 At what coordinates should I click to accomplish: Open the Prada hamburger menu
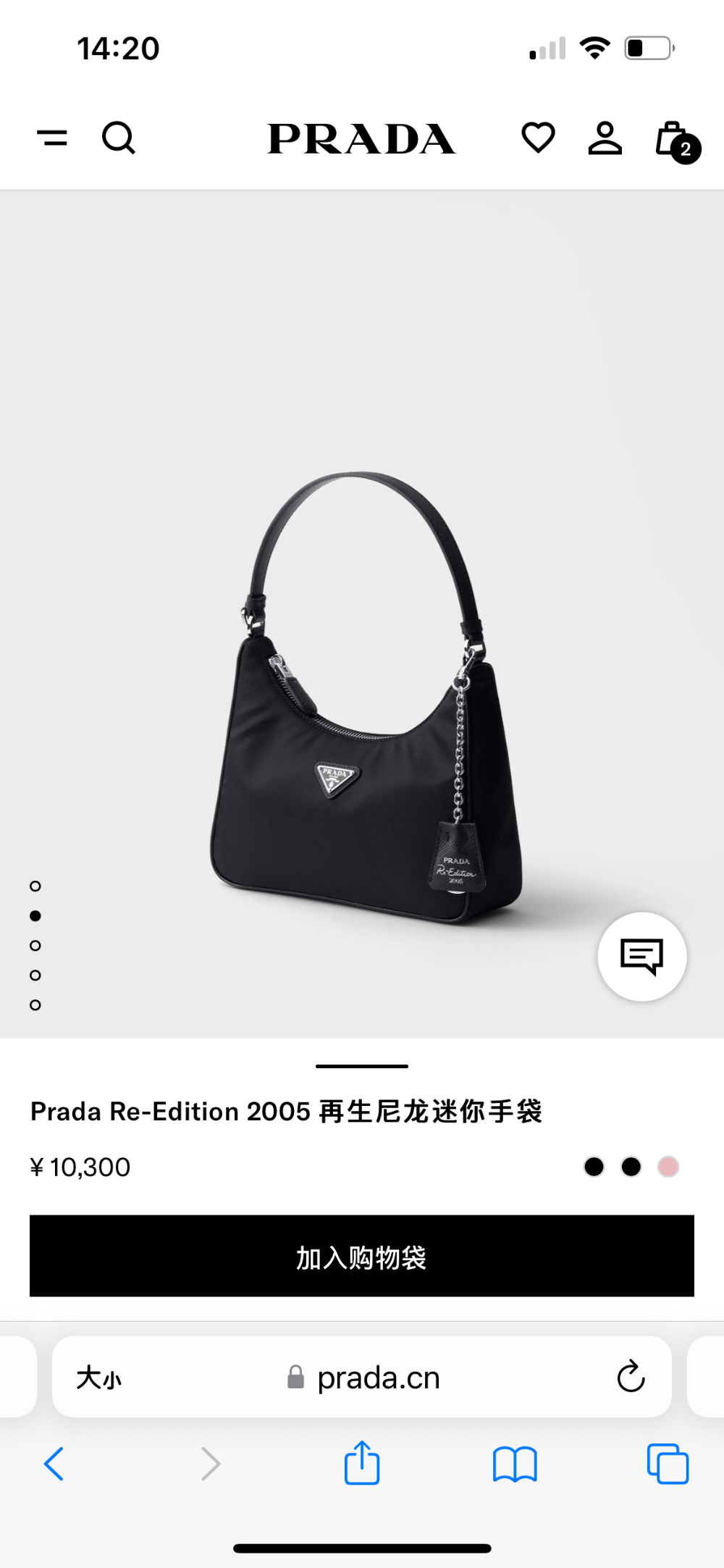[52, 137]
